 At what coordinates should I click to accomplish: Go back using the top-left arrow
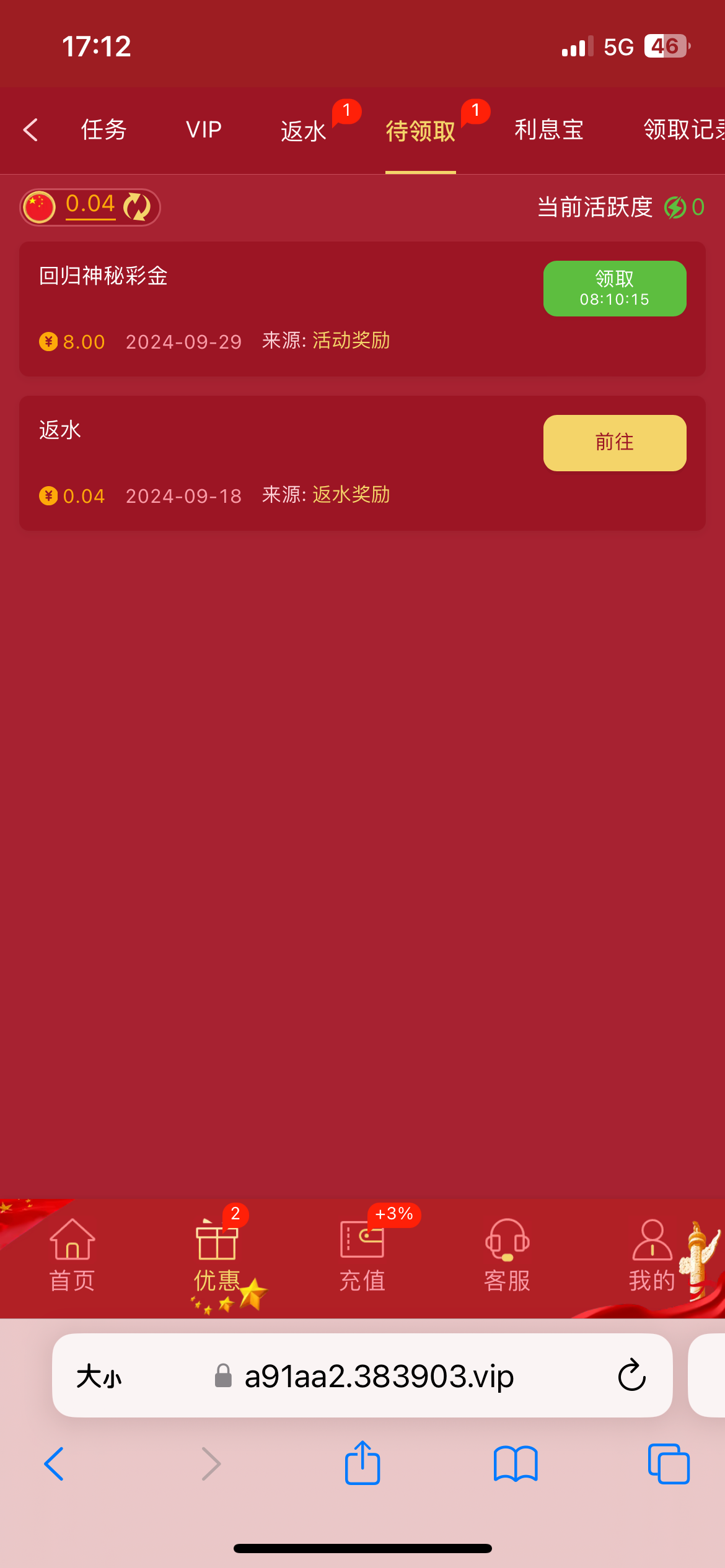pos(31,130)
